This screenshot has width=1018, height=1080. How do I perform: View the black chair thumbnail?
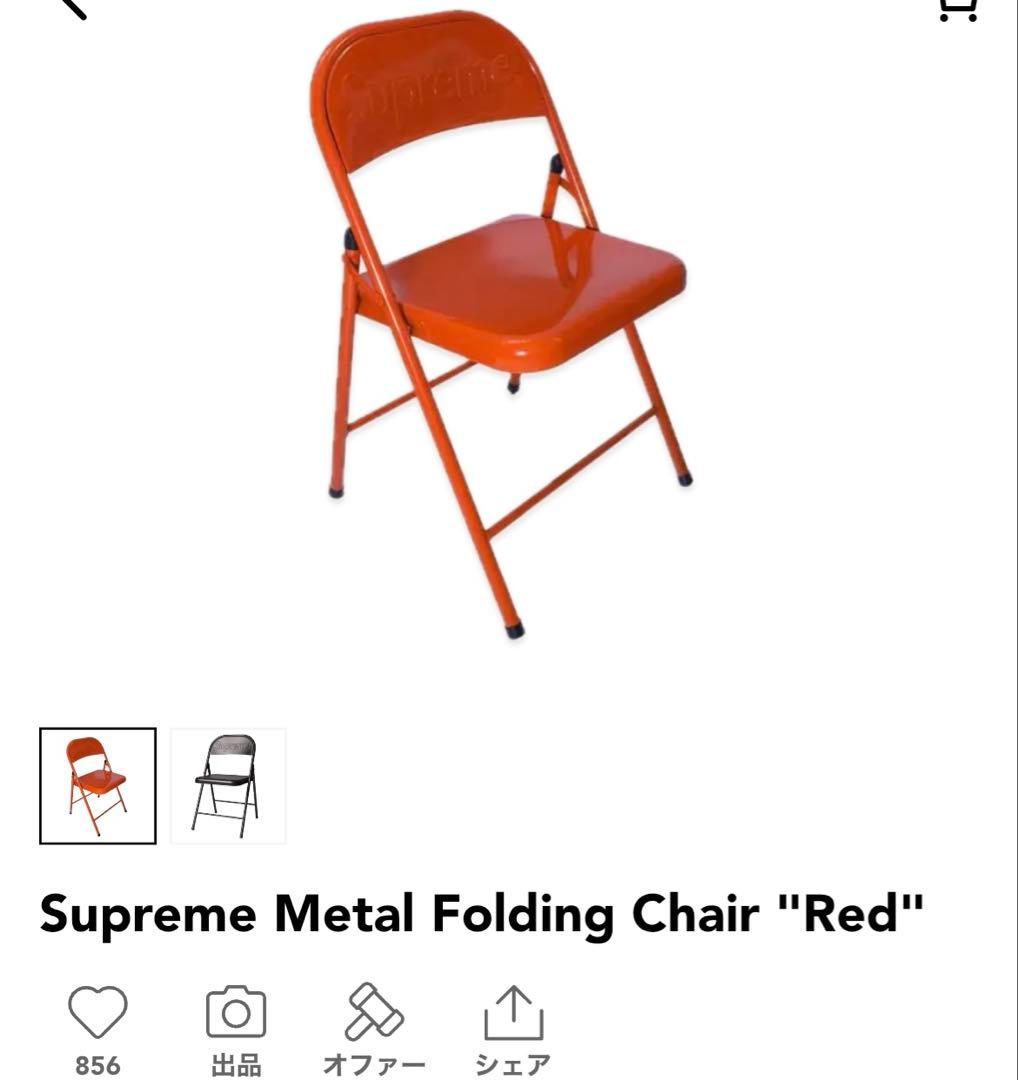tap(228, 786)
